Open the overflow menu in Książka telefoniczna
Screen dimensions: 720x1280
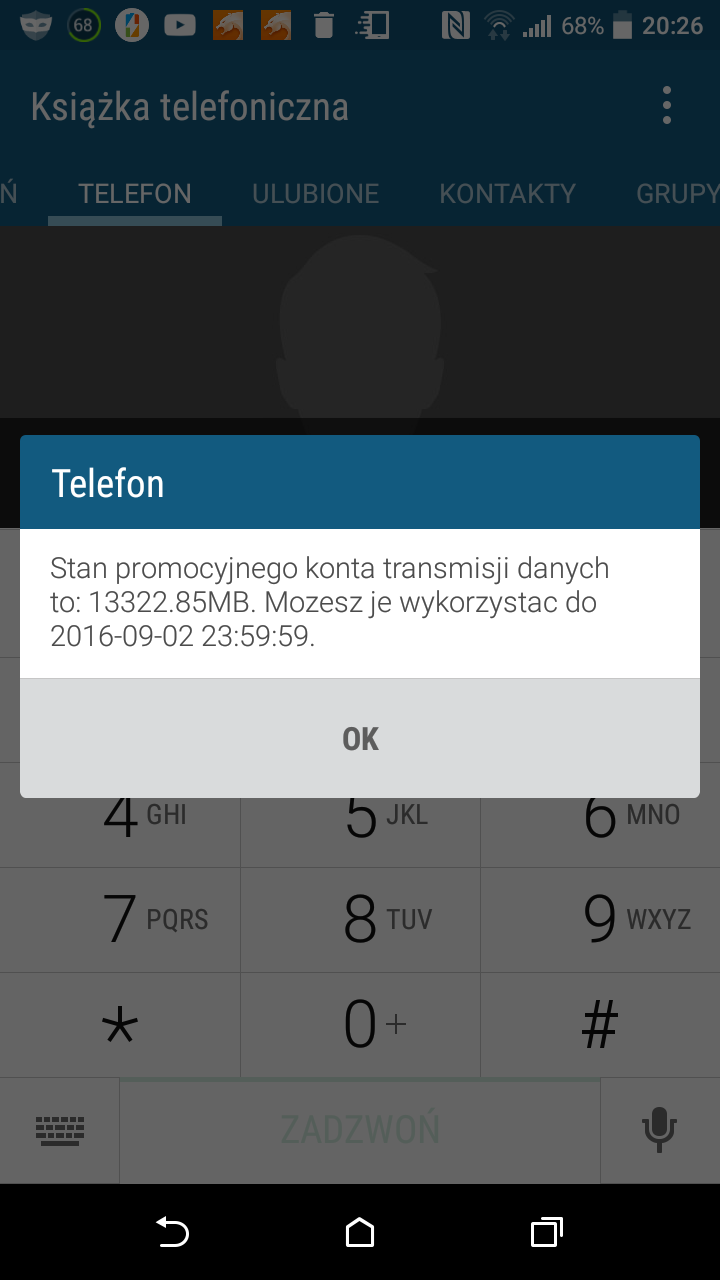click(x=667, y=106)
